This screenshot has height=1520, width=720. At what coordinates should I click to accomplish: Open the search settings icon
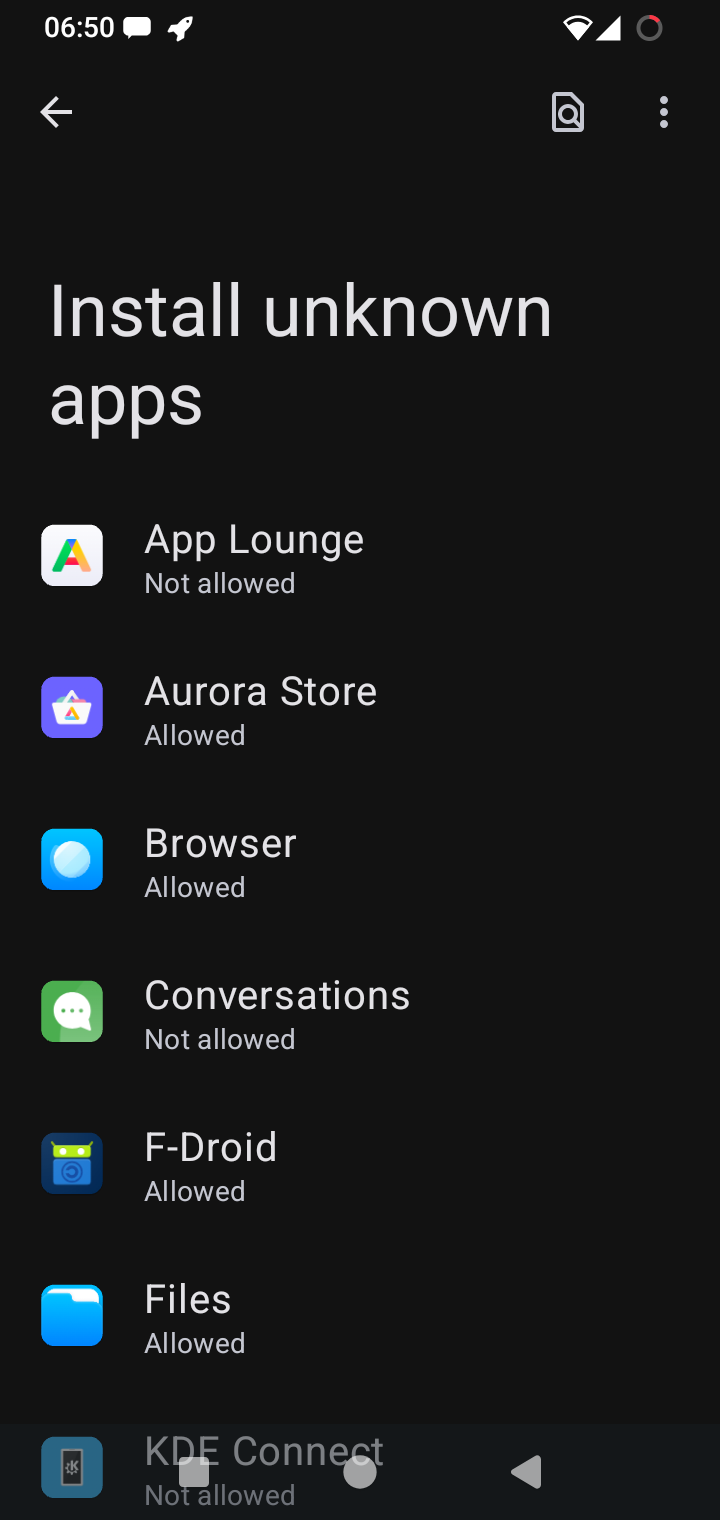click(568, 112)
